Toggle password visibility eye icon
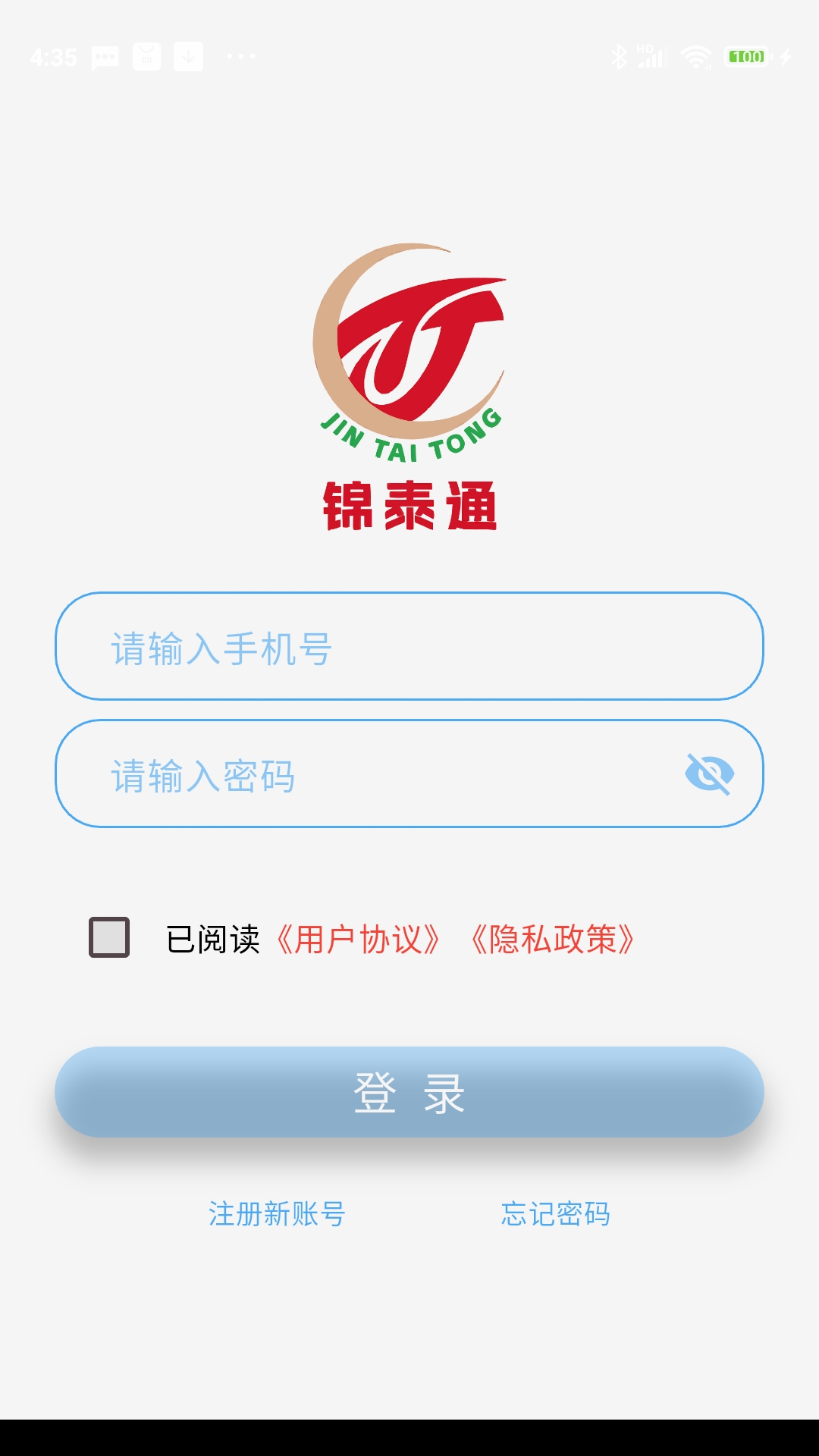Screen dimensions: 819x1456 pos(709,773)
